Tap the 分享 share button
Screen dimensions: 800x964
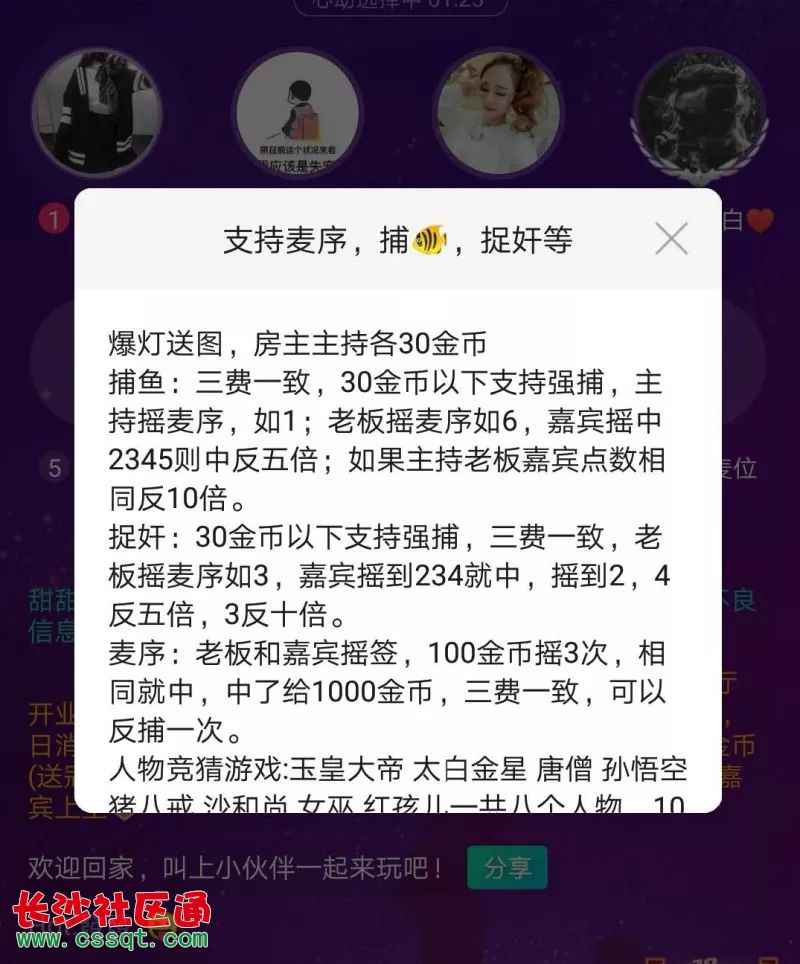tap(507, 868)
